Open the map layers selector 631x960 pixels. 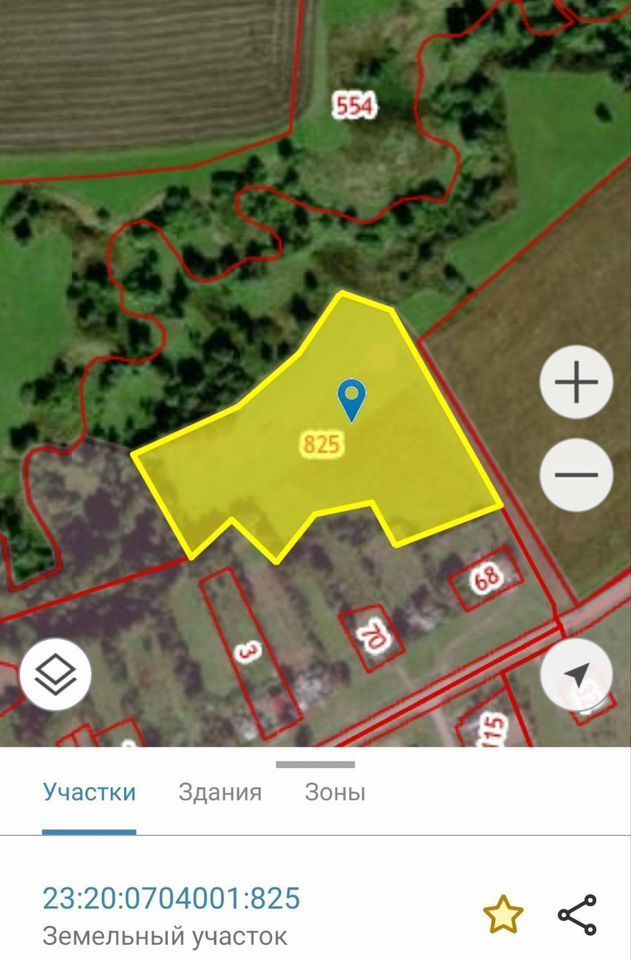pos(56,675)
